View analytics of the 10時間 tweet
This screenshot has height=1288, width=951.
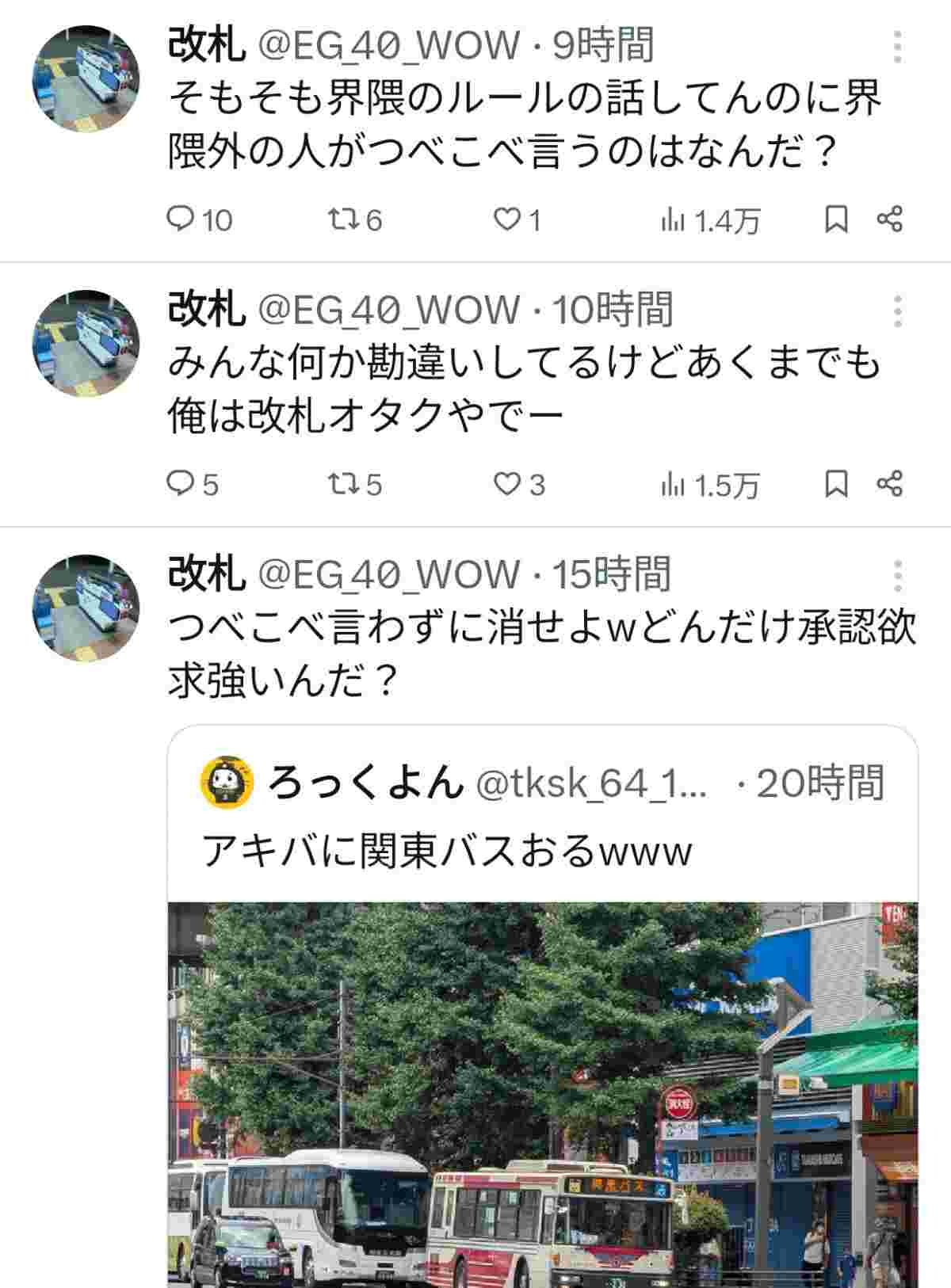(673, 485)
